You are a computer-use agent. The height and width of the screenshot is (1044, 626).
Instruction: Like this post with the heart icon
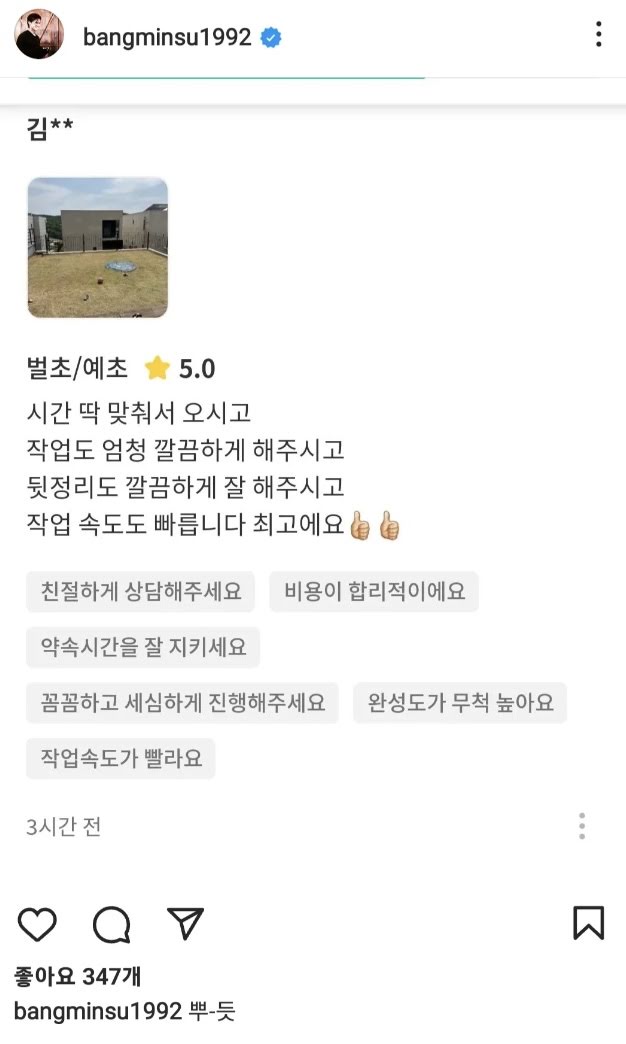click(37, 925)
